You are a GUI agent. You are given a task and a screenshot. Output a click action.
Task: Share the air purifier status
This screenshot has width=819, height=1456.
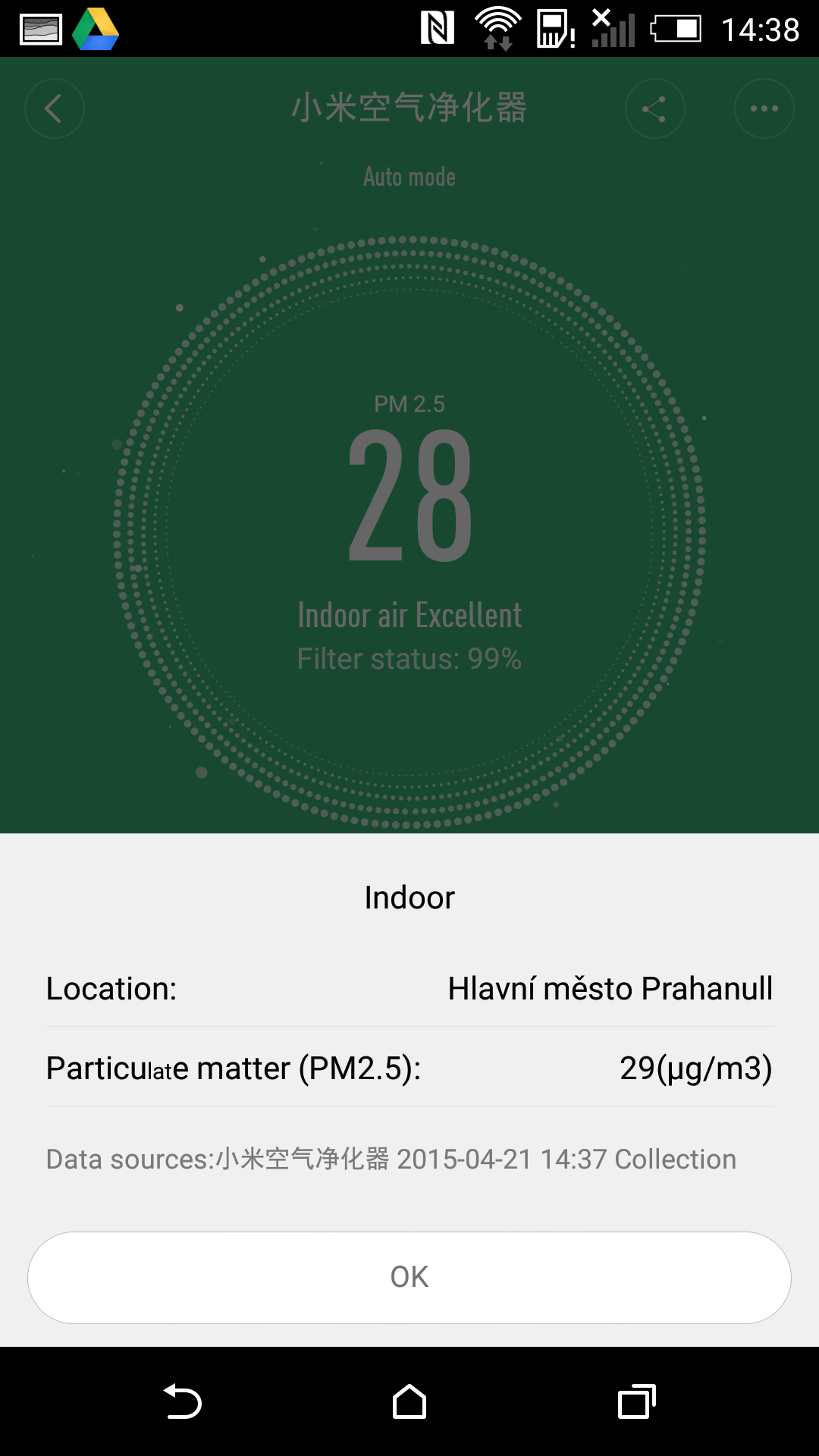click(654, 108)
